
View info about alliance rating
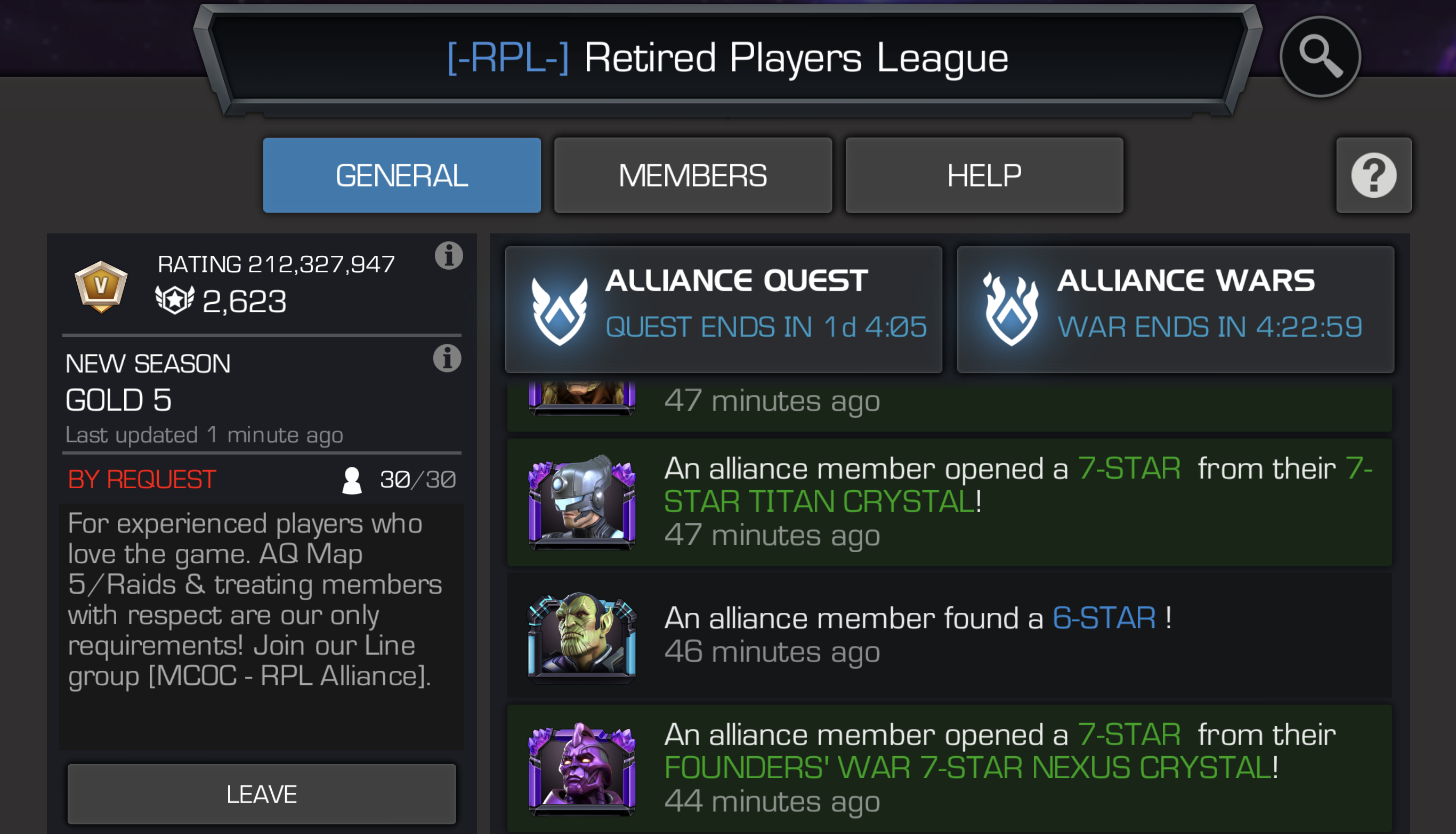click(448, 255)
